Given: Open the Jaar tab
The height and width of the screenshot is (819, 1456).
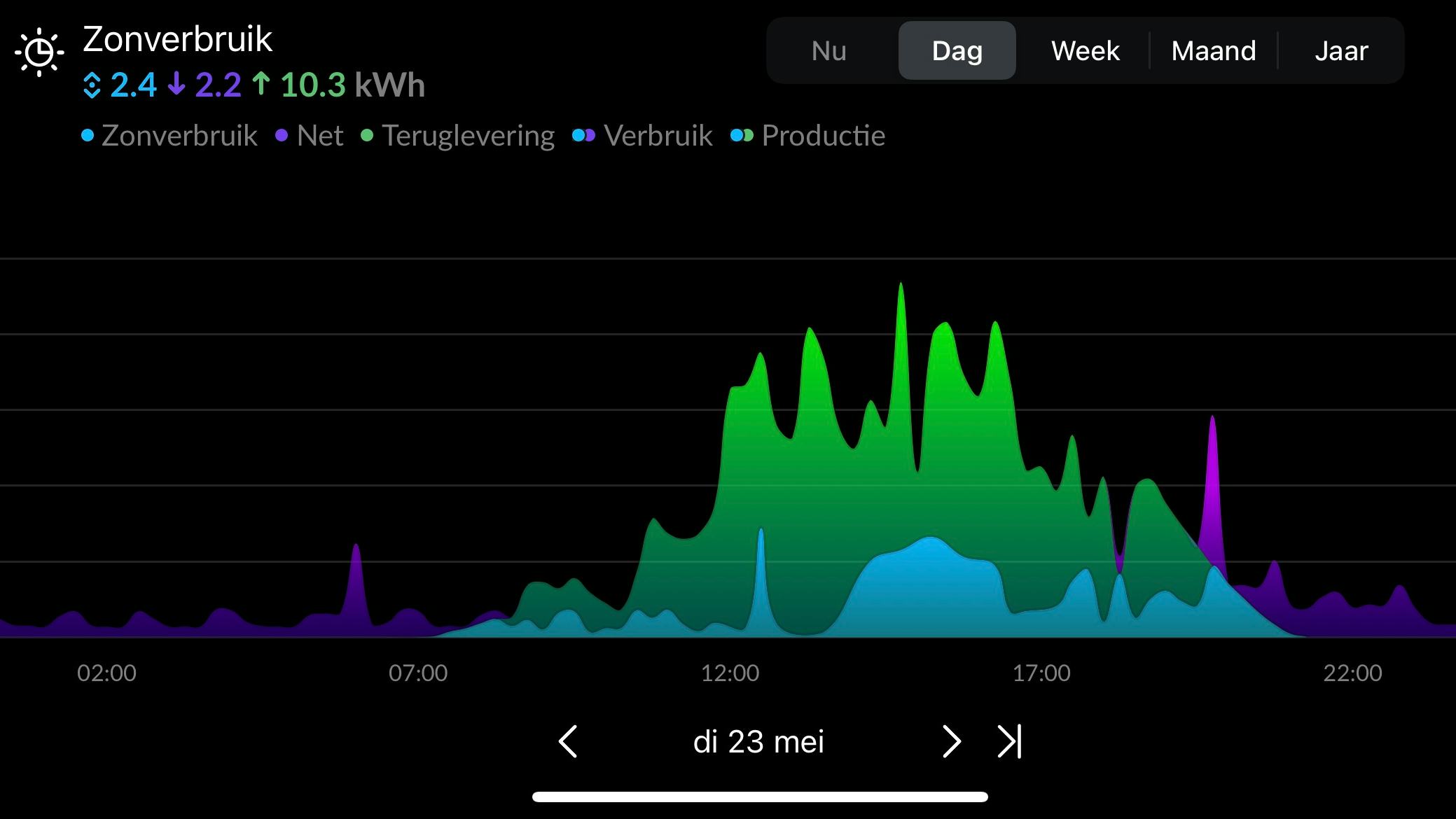Looking at the screenshot, I should (1341, 51).
